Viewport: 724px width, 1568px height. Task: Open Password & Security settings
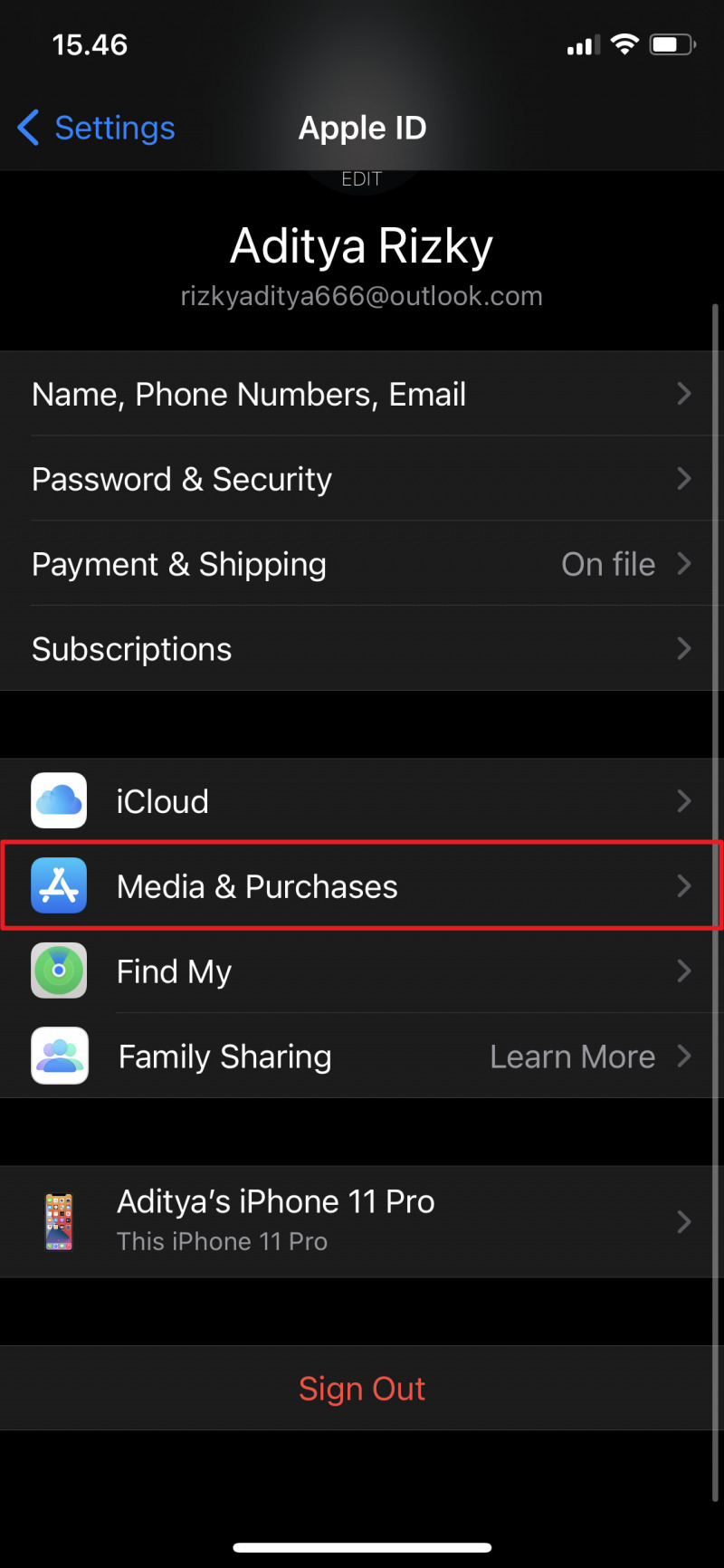[x=362, y=479]
